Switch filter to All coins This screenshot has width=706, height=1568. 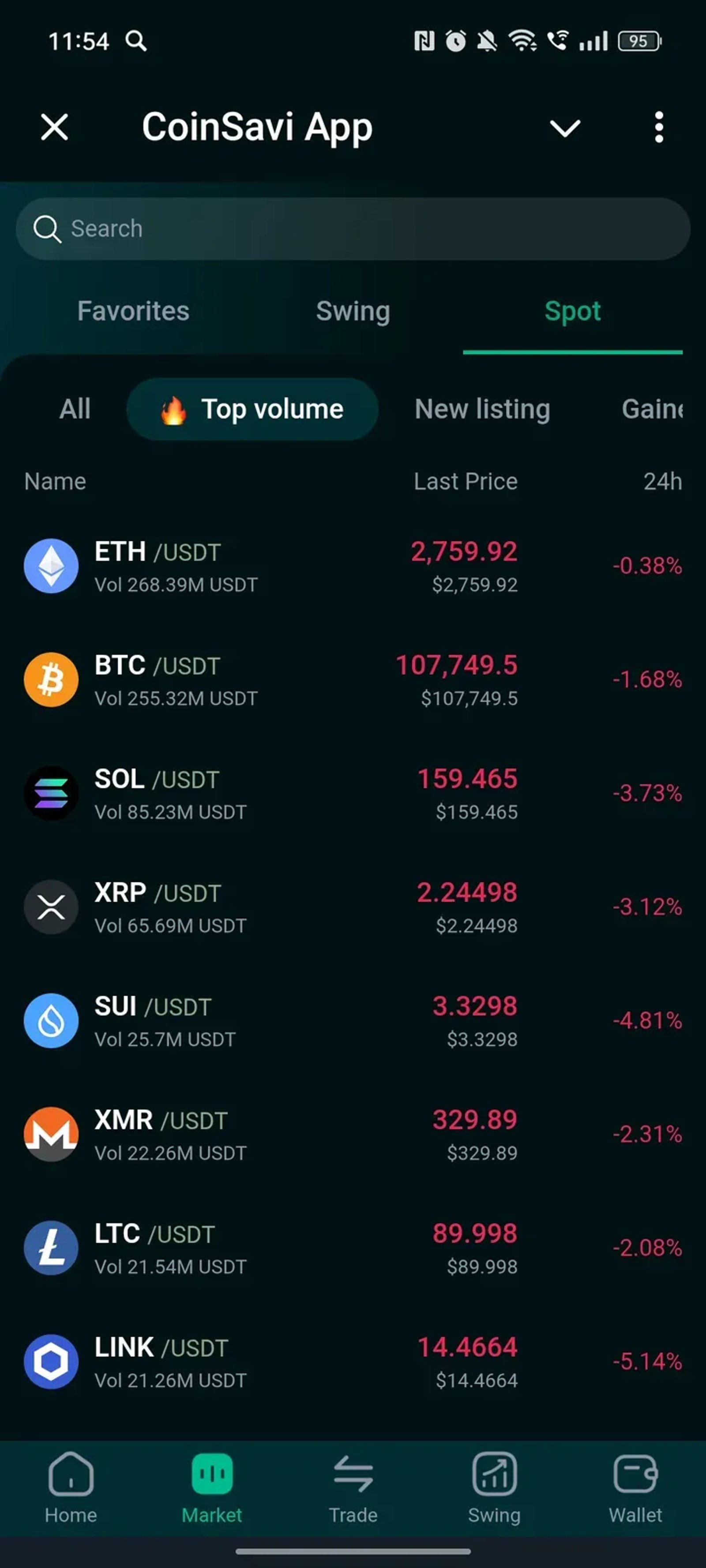74,408
